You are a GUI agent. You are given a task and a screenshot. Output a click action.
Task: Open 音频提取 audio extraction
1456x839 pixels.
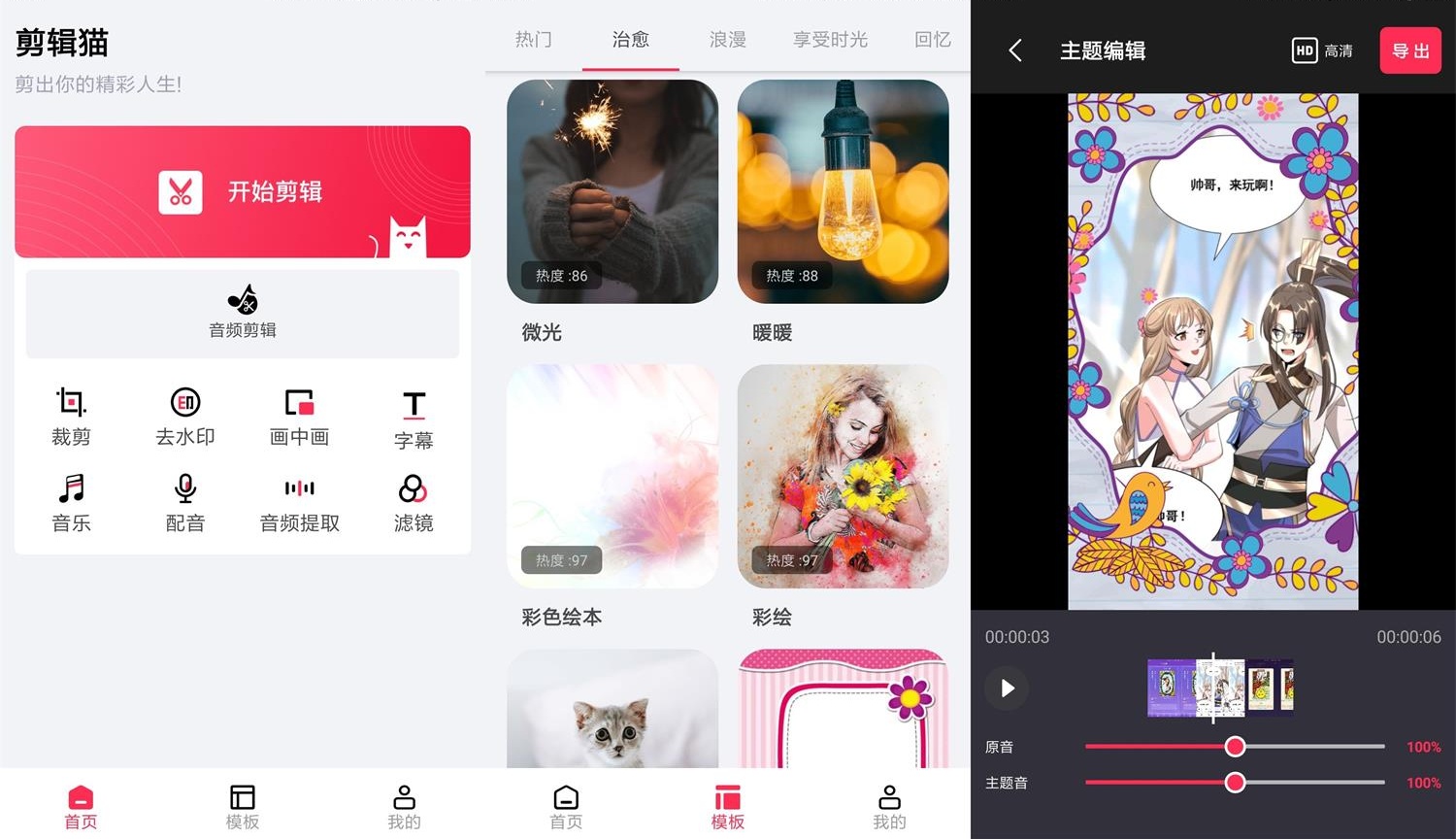pyautogui.click(x=299, y=502)
